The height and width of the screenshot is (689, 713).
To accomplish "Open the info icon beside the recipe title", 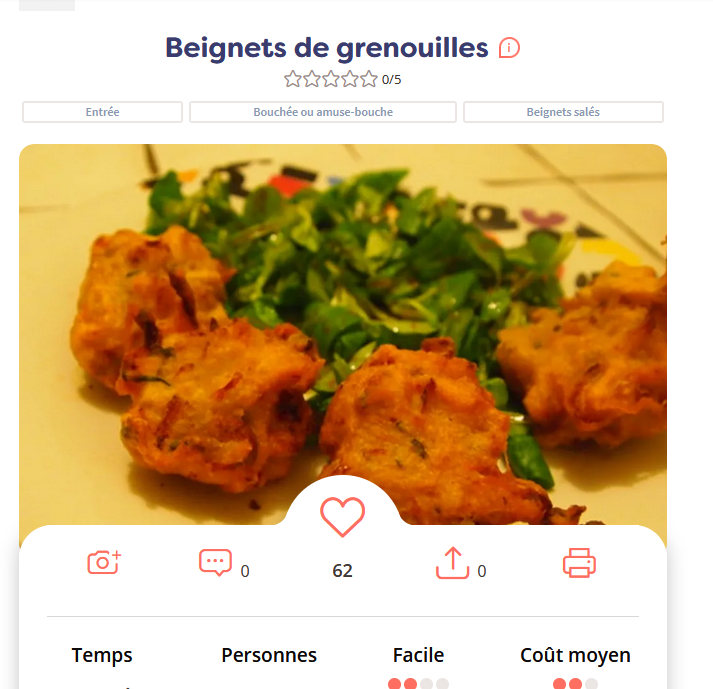I will [x=509, y=48].
